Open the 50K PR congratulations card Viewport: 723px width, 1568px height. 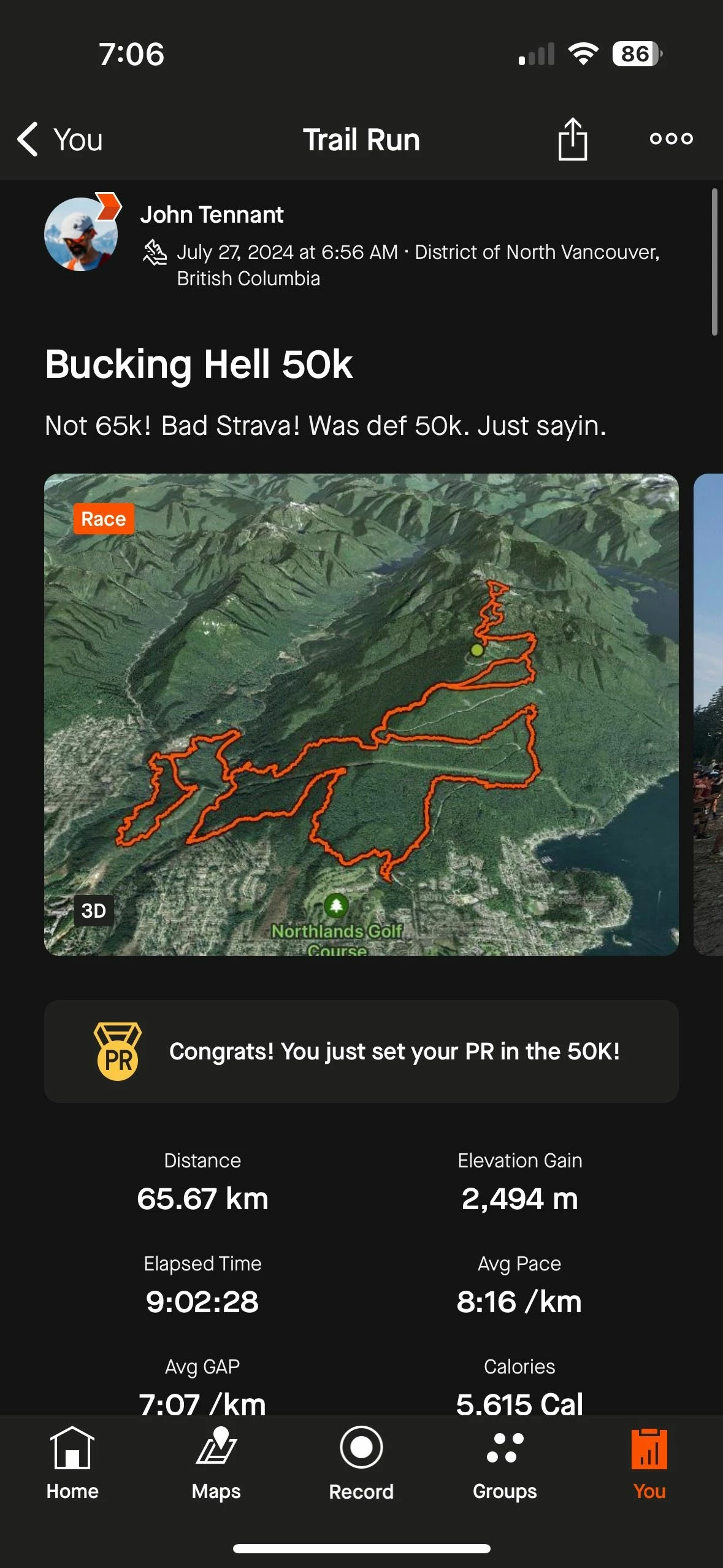361,1051
